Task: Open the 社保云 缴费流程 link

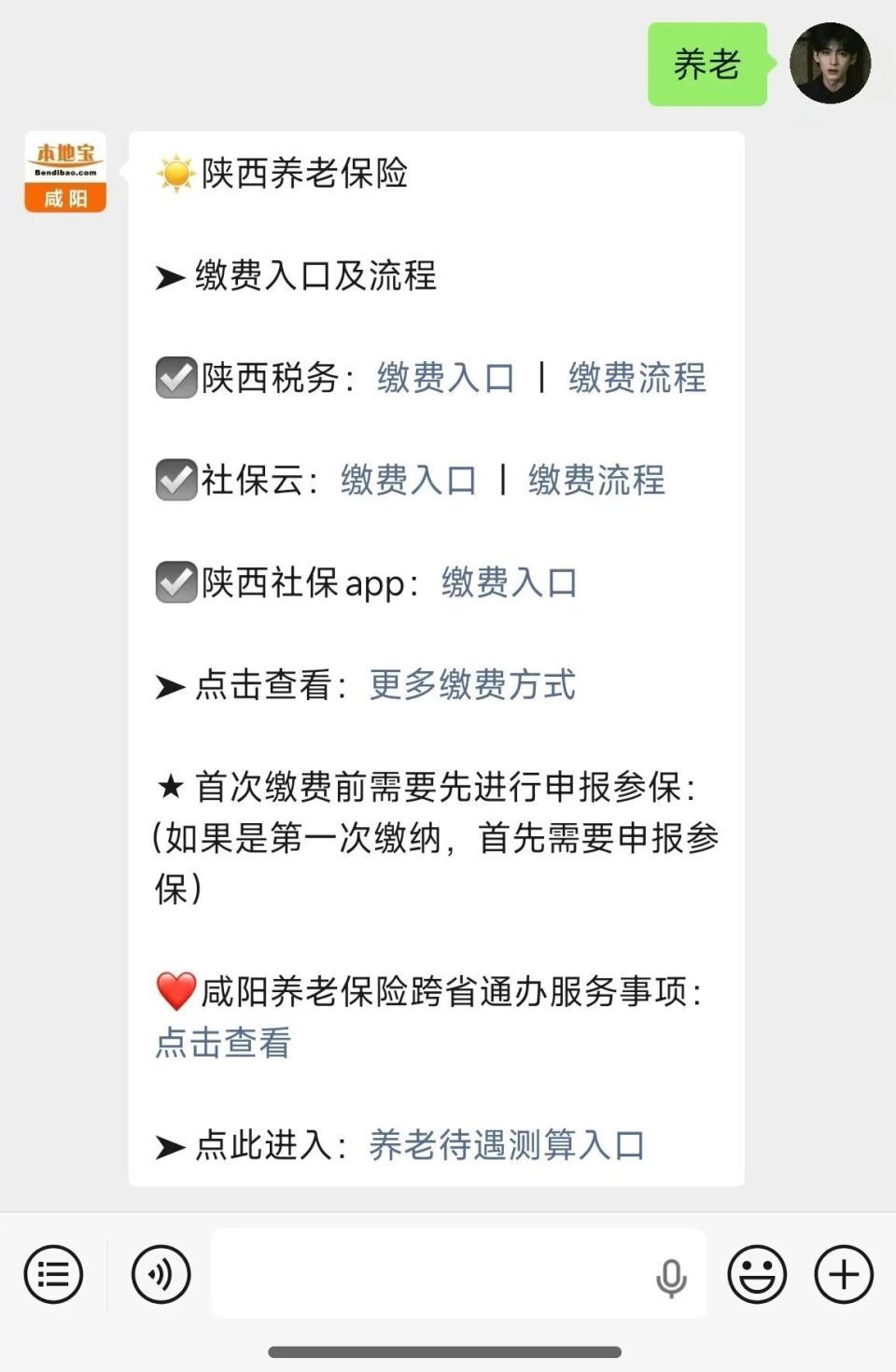Action: (x=596, y=481)
